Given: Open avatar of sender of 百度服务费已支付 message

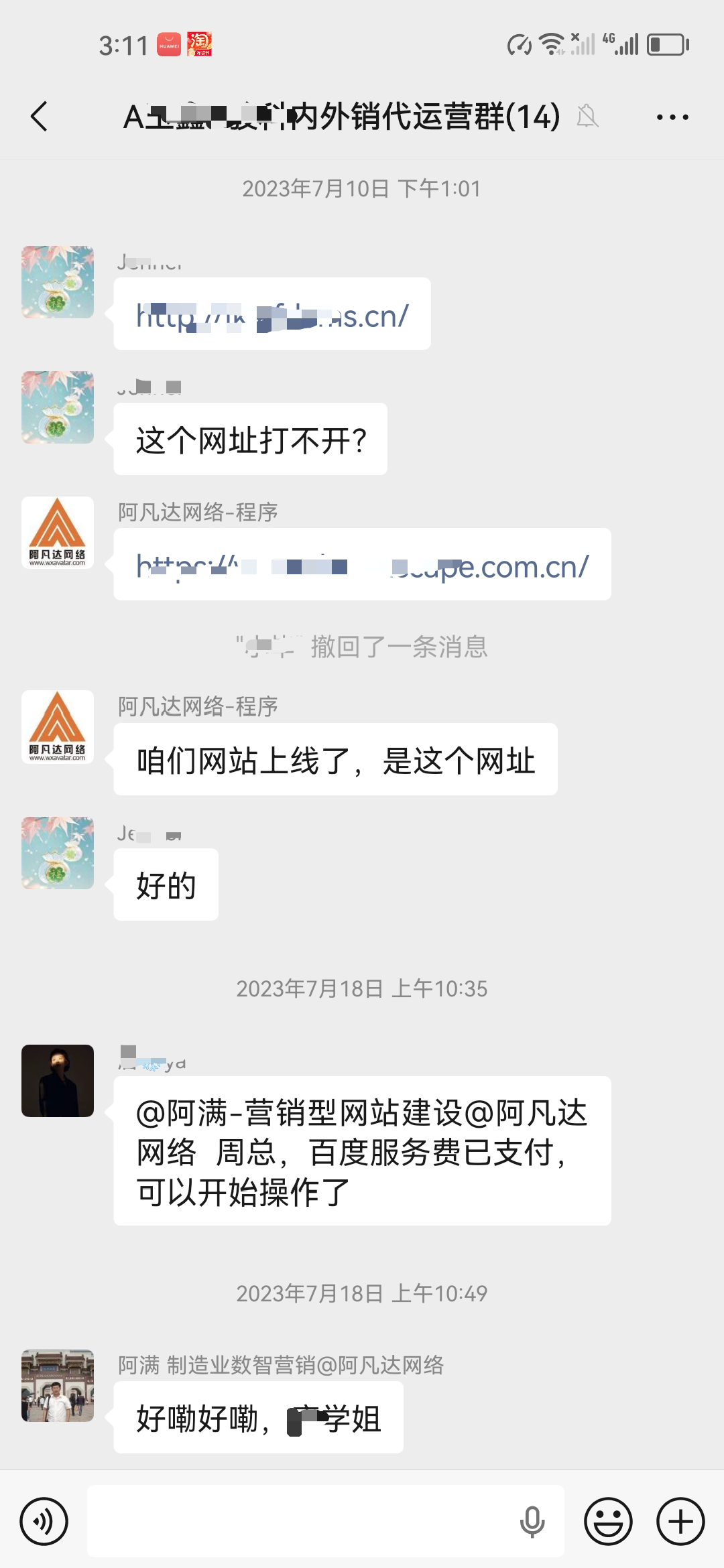Looking at the screenshot, I should pyautogui.click(x=58, y=1080).
